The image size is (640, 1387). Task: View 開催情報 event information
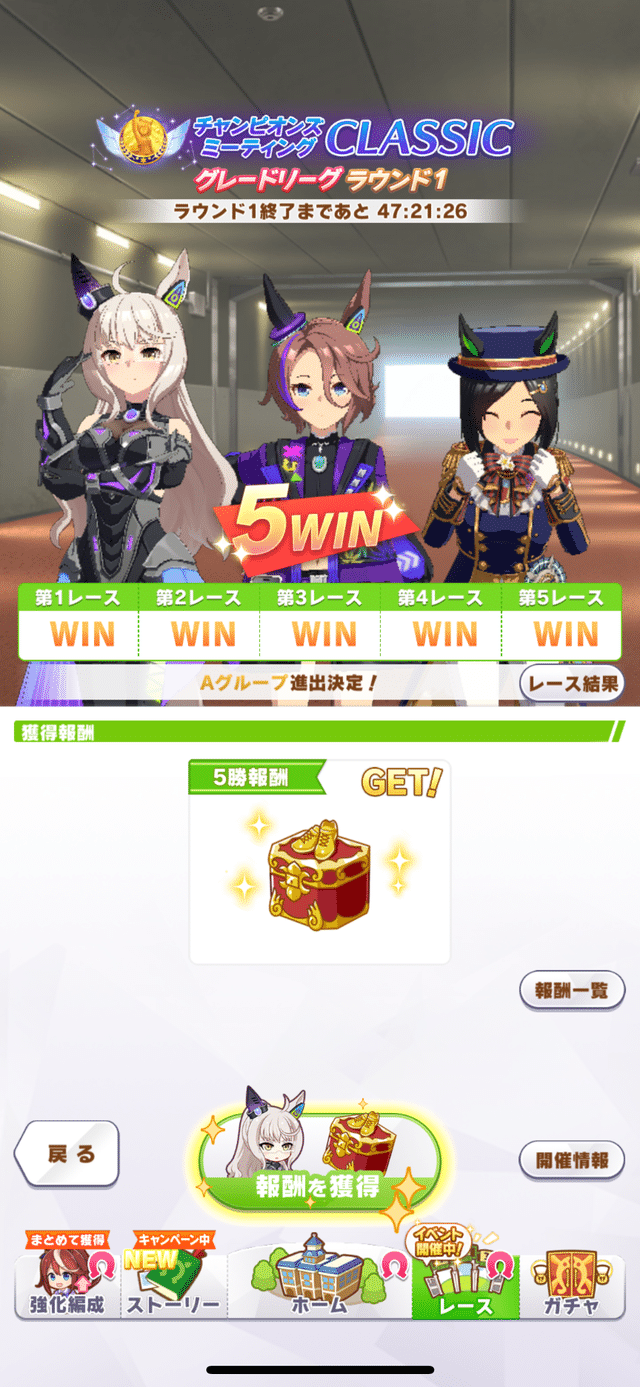point(572,1160)
